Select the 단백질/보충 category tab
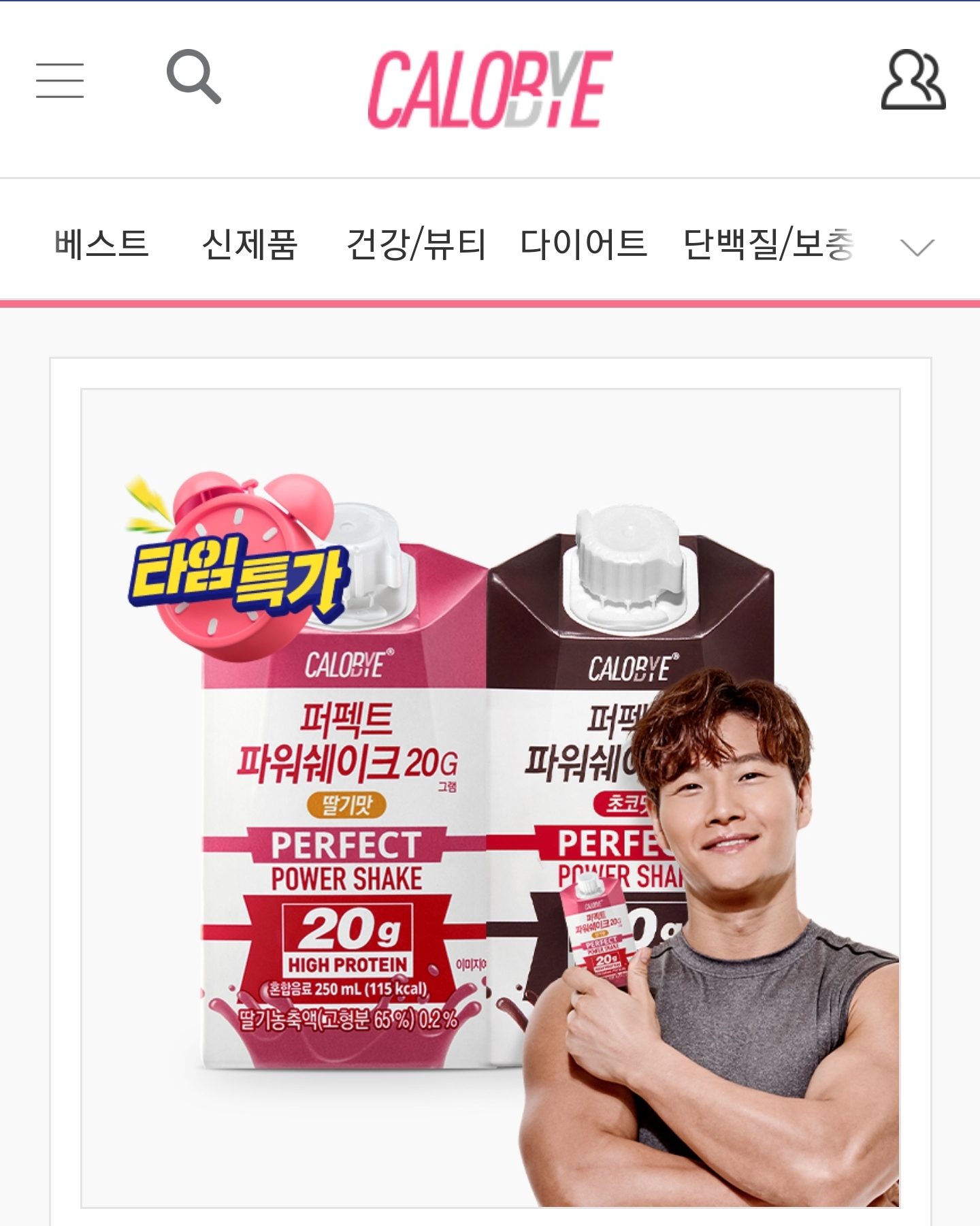Screen dimensions: 980x1226 (x=768, y=244)
